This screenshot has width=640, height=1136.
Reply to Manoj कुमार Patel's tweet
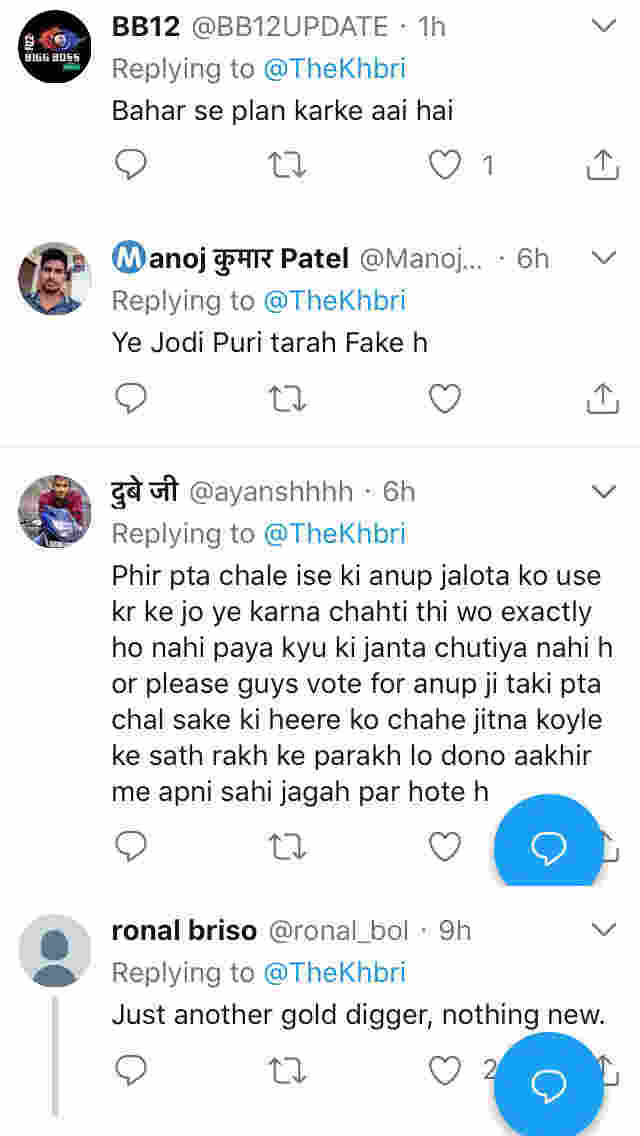(131, 399)
